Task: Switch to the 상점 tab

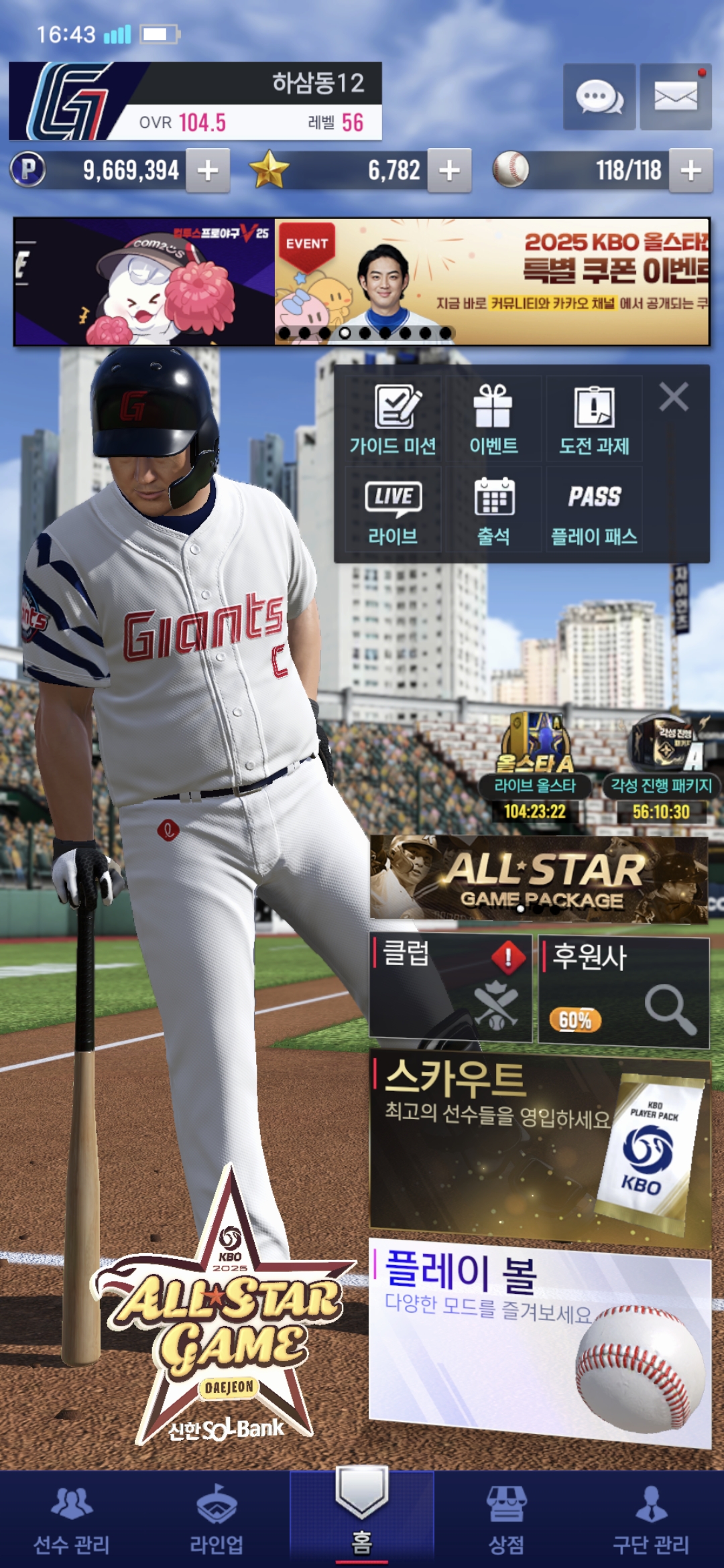Action: click(x=506, y=1518)
